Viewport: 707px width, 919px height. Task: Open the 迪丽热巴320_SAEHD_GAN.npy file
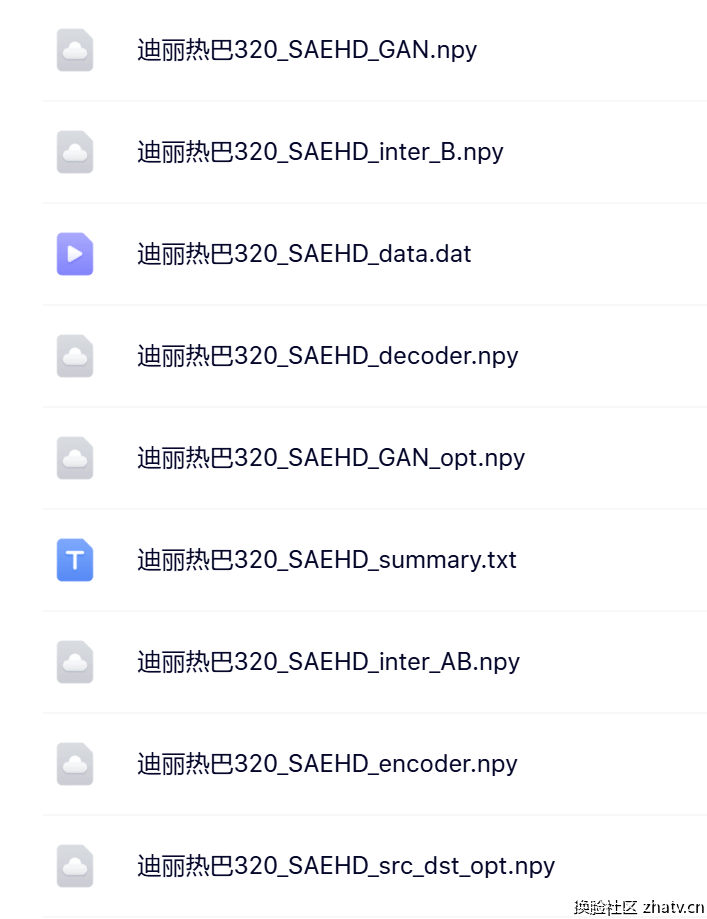[306, 50]
